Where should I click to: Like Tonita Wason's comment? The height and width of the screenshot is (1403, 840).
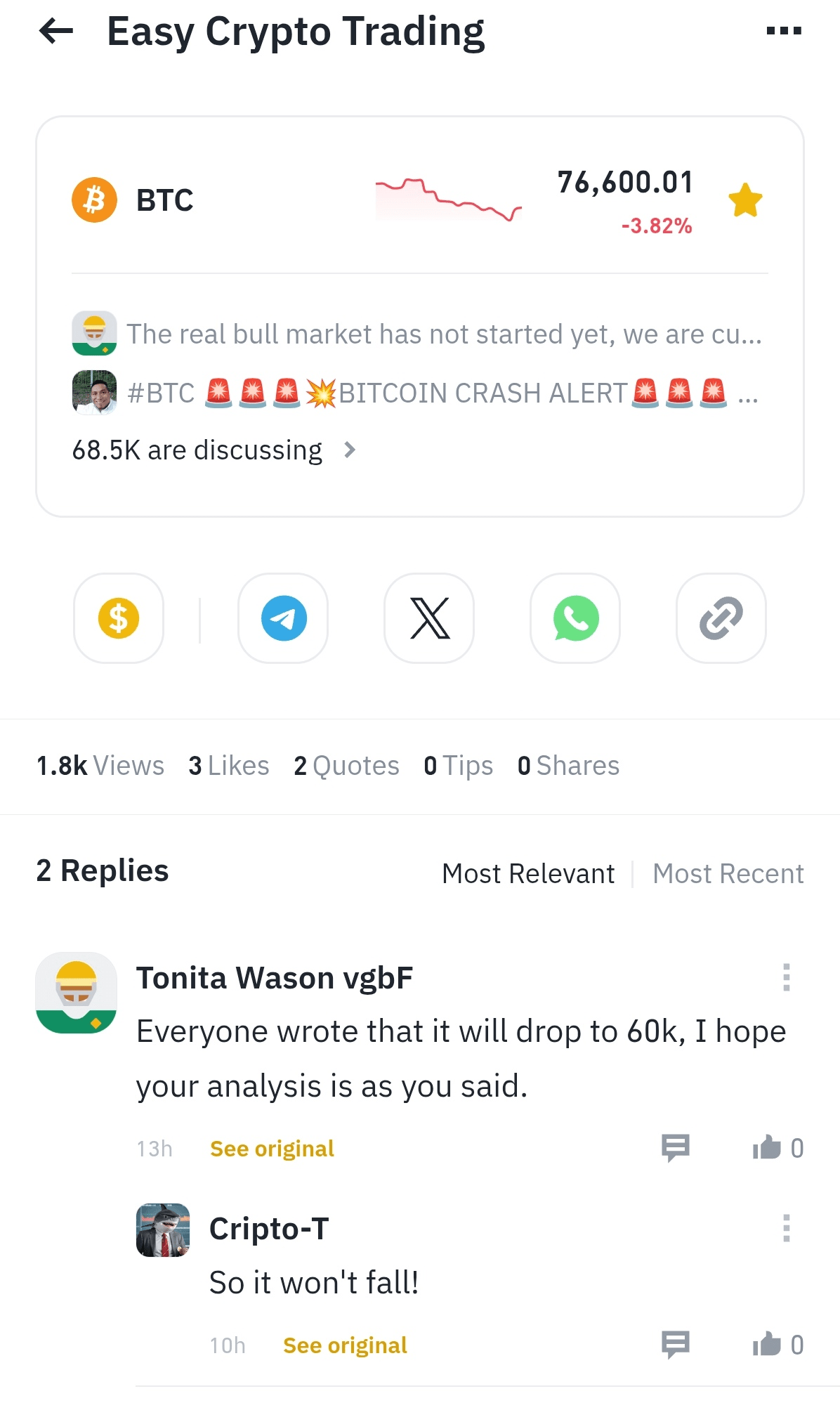pos(768,1148)
